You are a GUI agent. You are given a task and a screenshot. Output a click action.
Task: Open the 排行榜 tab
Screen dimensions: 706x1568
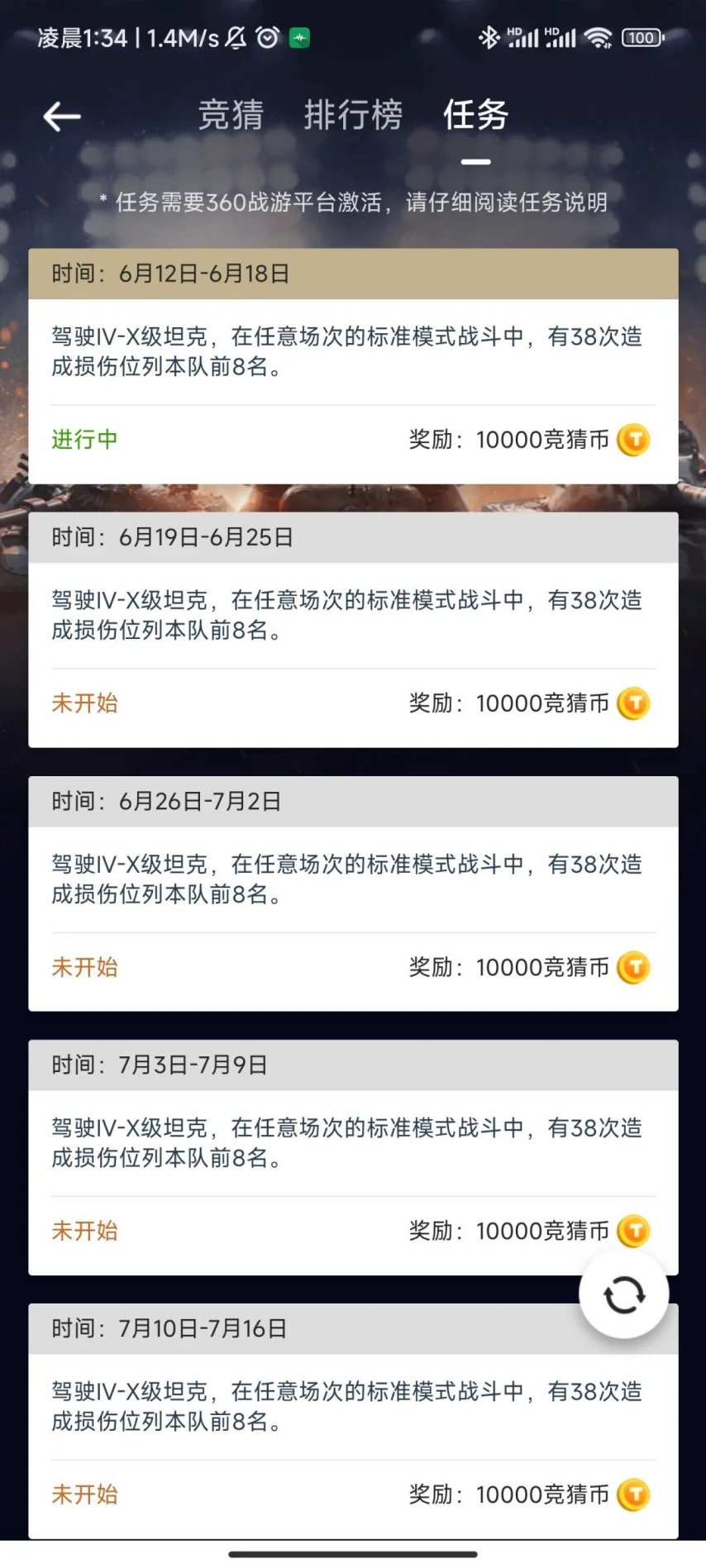point(353,115)
